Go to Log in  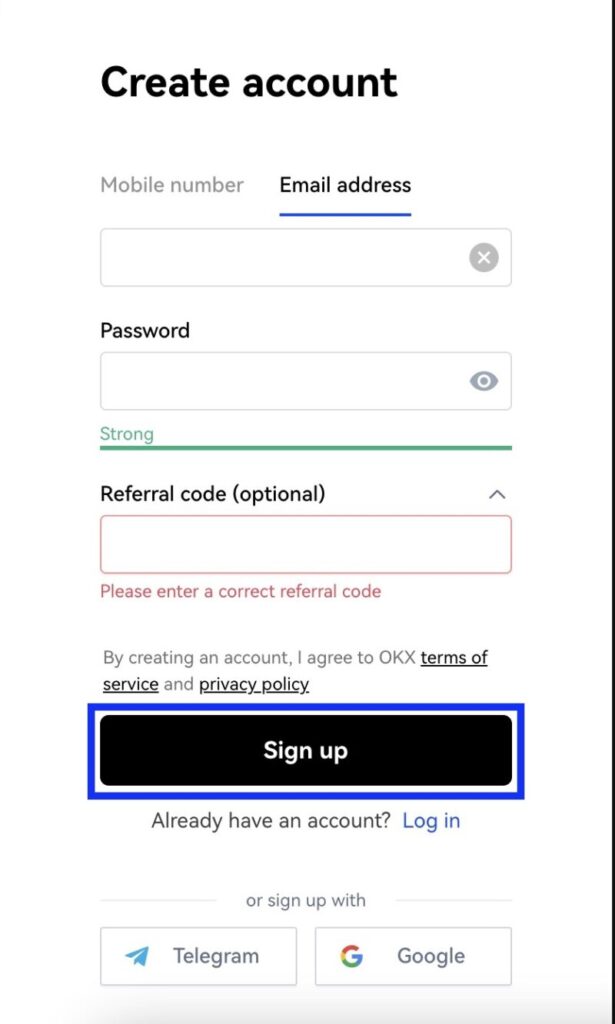pos(431,820)
